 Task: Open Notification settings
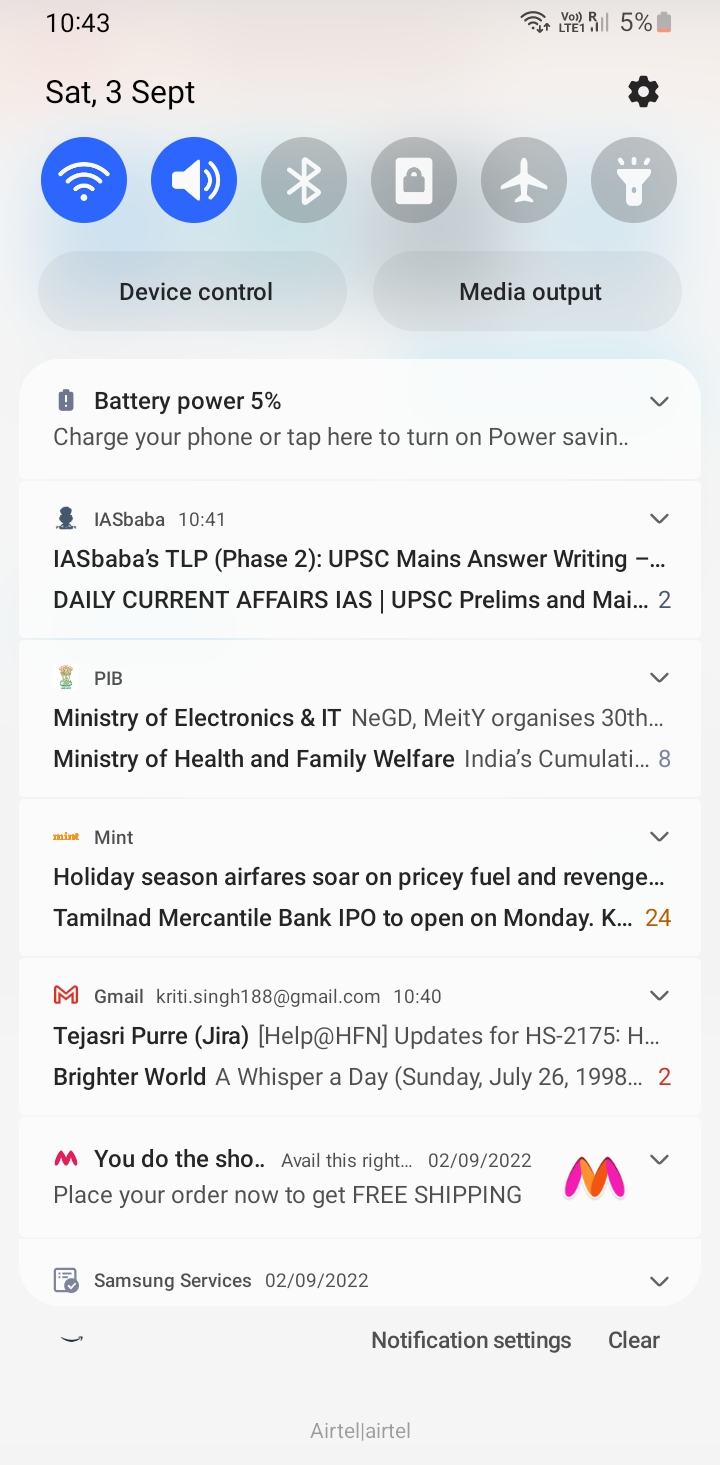click(x=471, y=1340)
